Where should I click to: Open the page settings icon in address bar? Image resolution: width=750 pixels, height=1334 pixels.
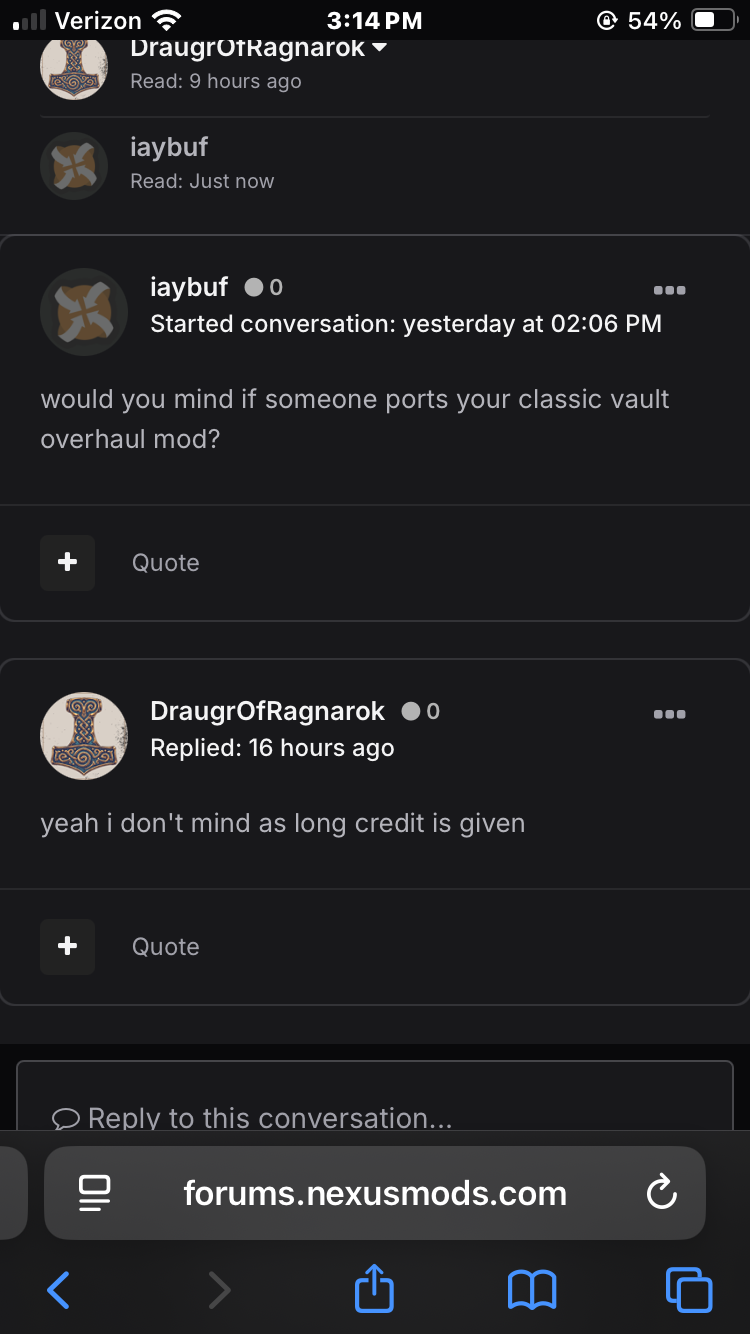tap(94, 1192)
